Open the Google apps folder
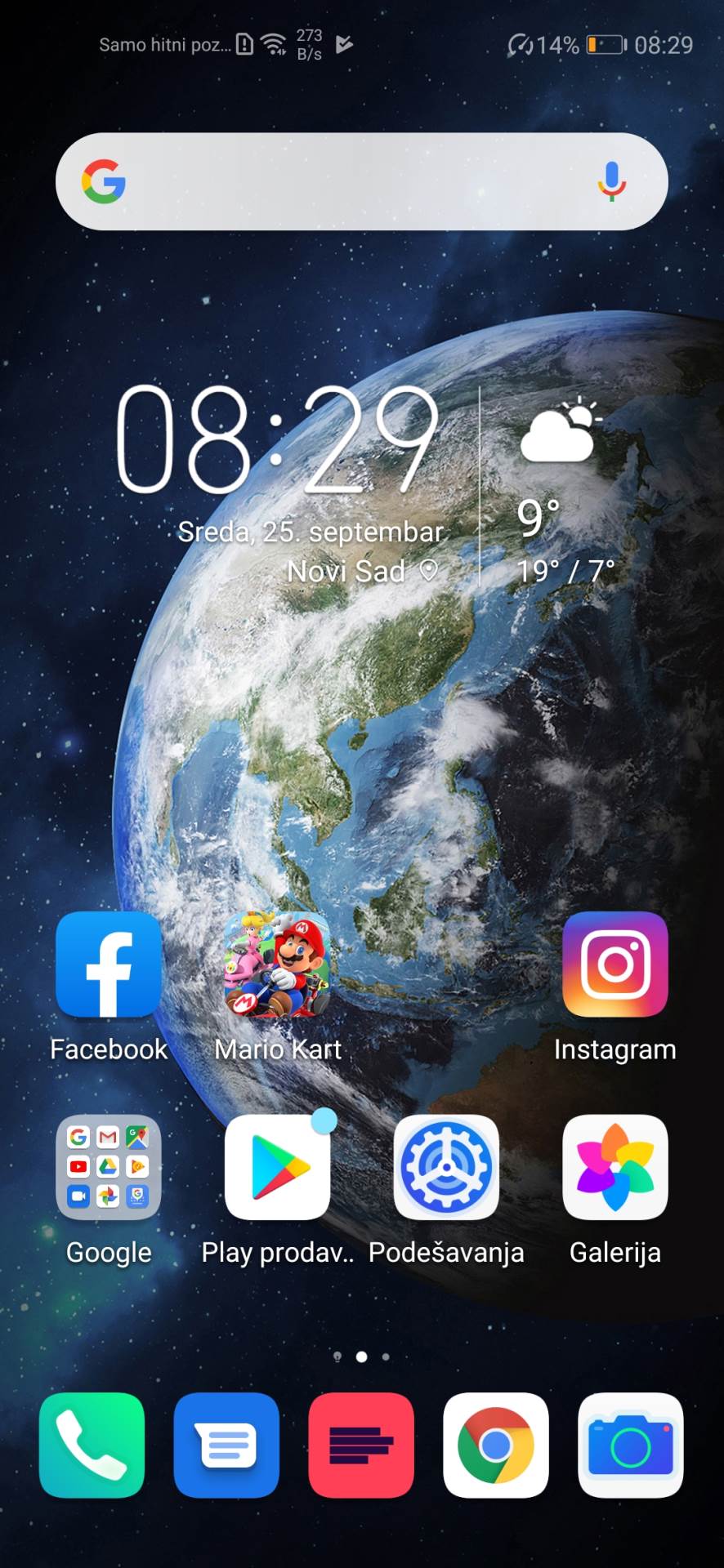Screen dimensions: 724x1568 coord(108,1168)
